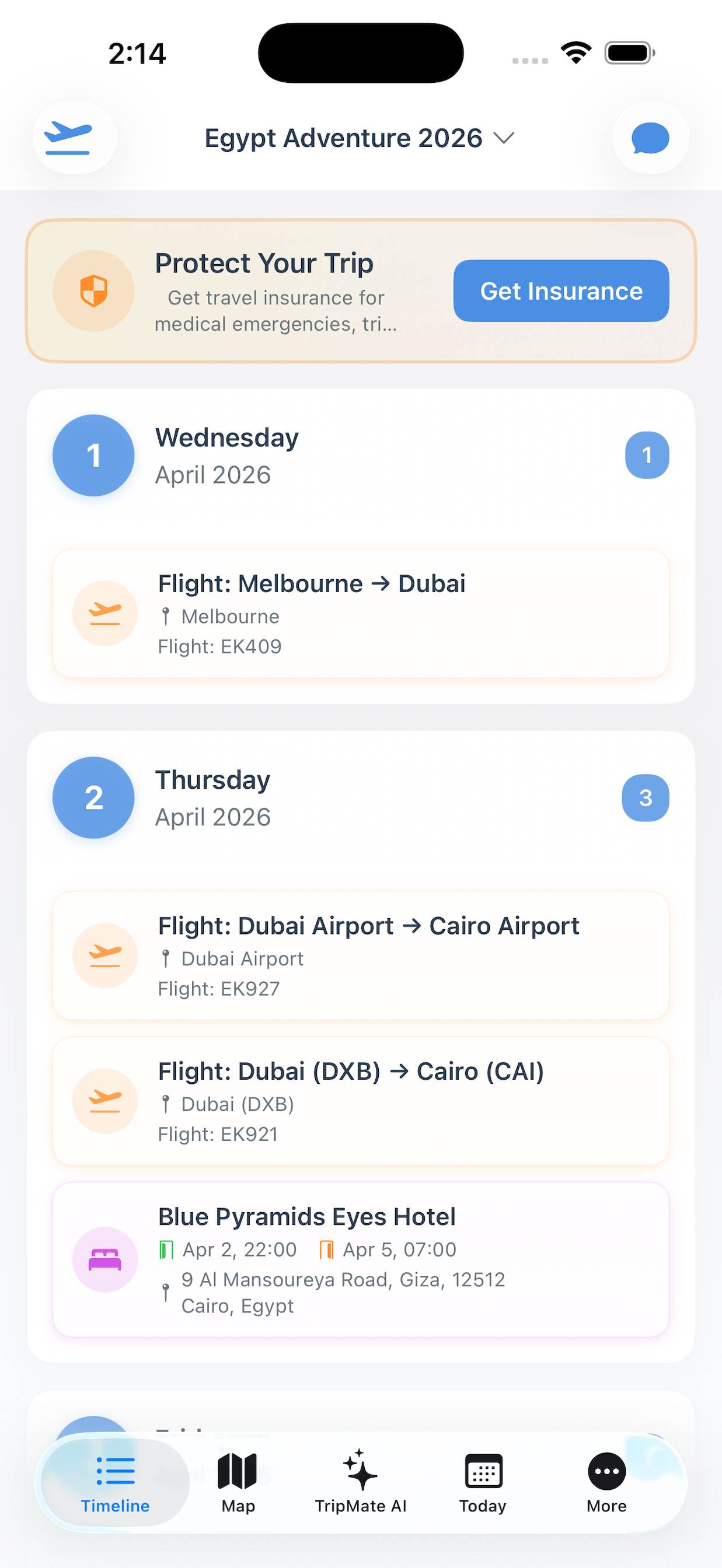Click the airplane icon in top-left header
The image size is (722, 1568).
tap(73, 138)
